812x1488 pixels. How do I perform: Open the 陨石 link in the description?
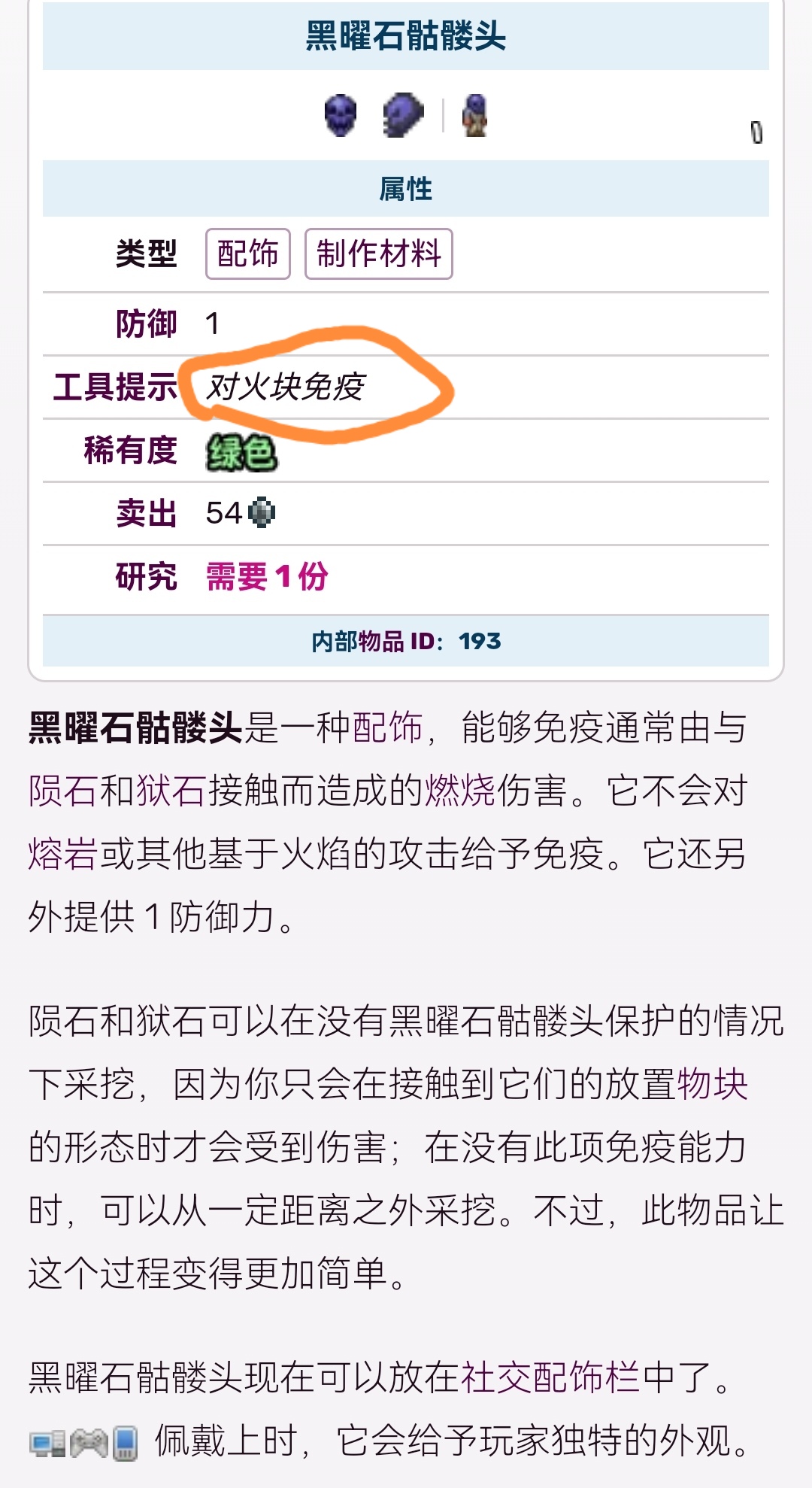point(63,791)
